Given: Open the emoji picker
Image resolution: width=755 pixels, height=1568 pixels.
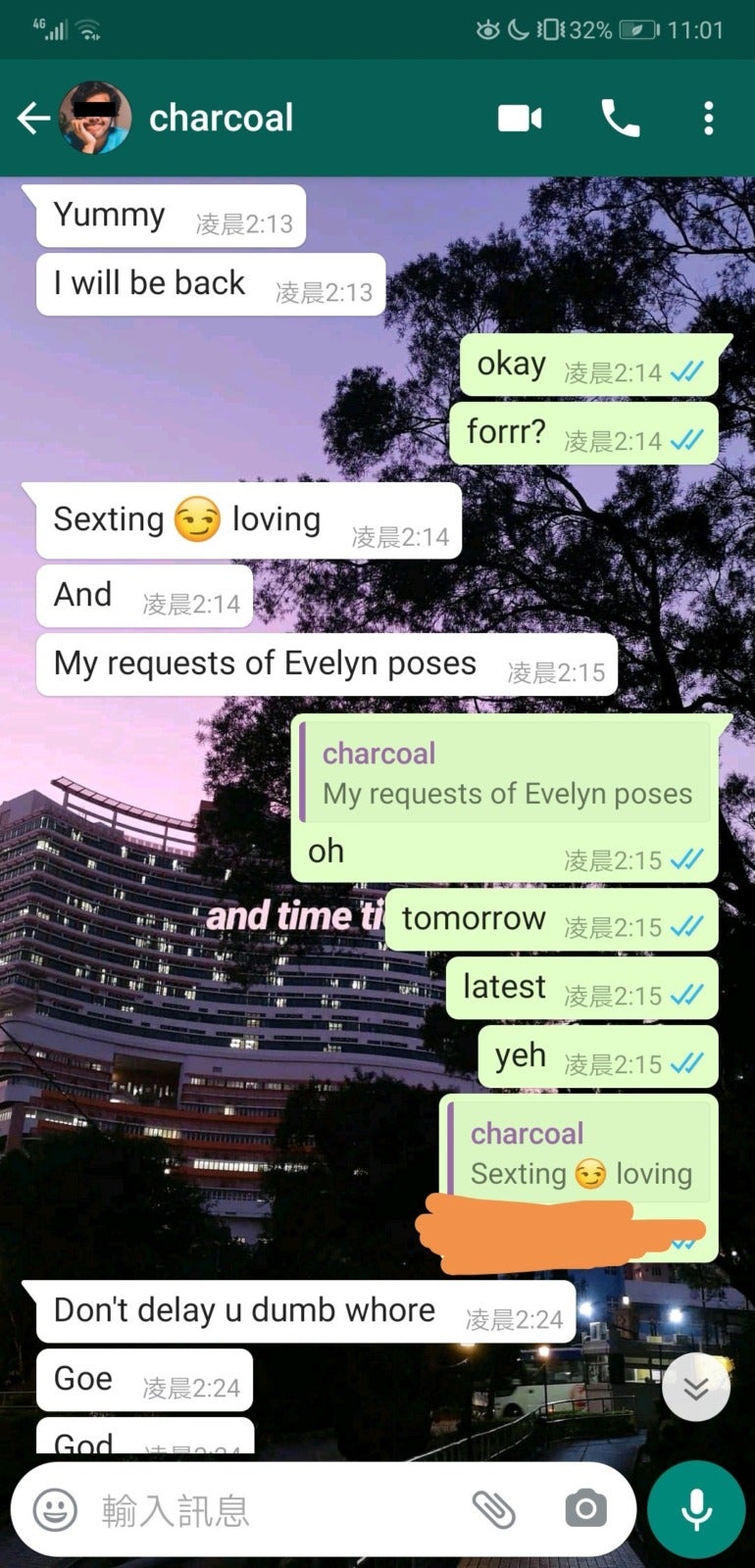Looking at the screenshot, I should point(55,1510).
